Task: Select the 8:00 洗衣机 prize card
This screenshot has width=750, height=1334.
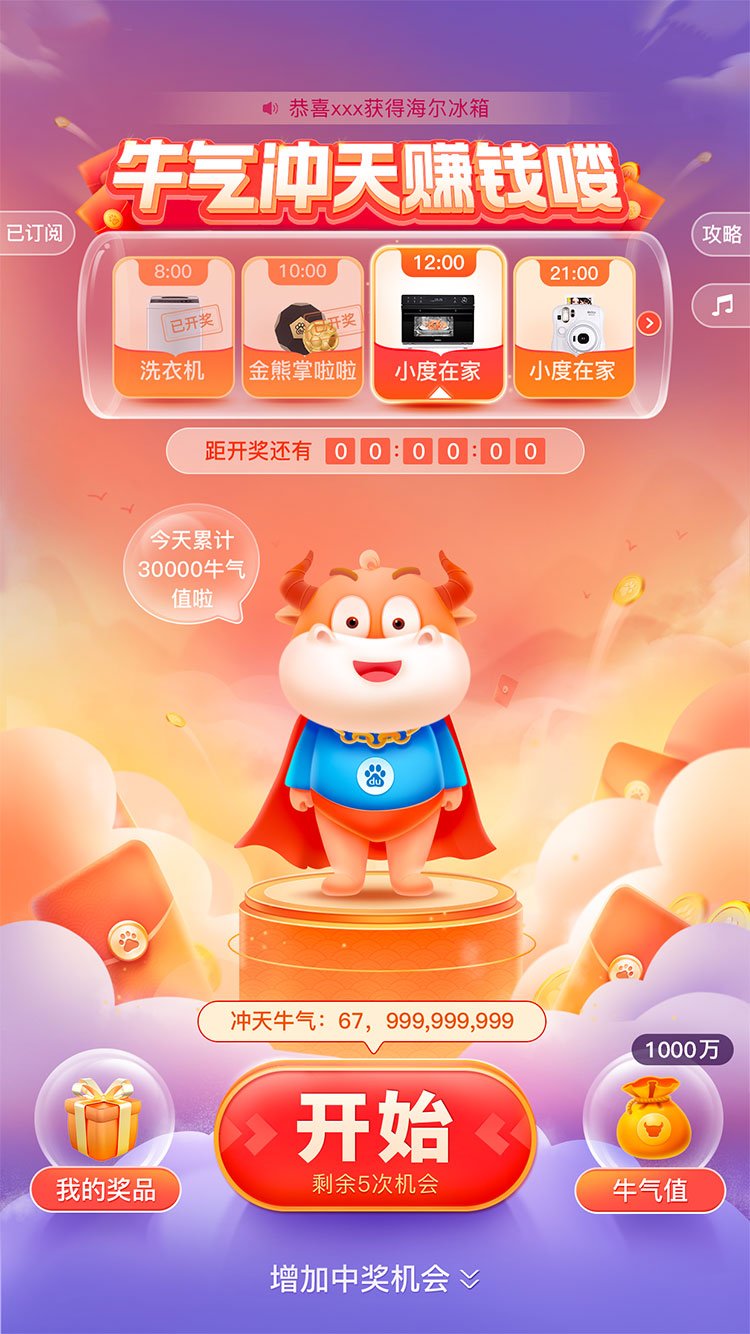Action: (173, 327)
